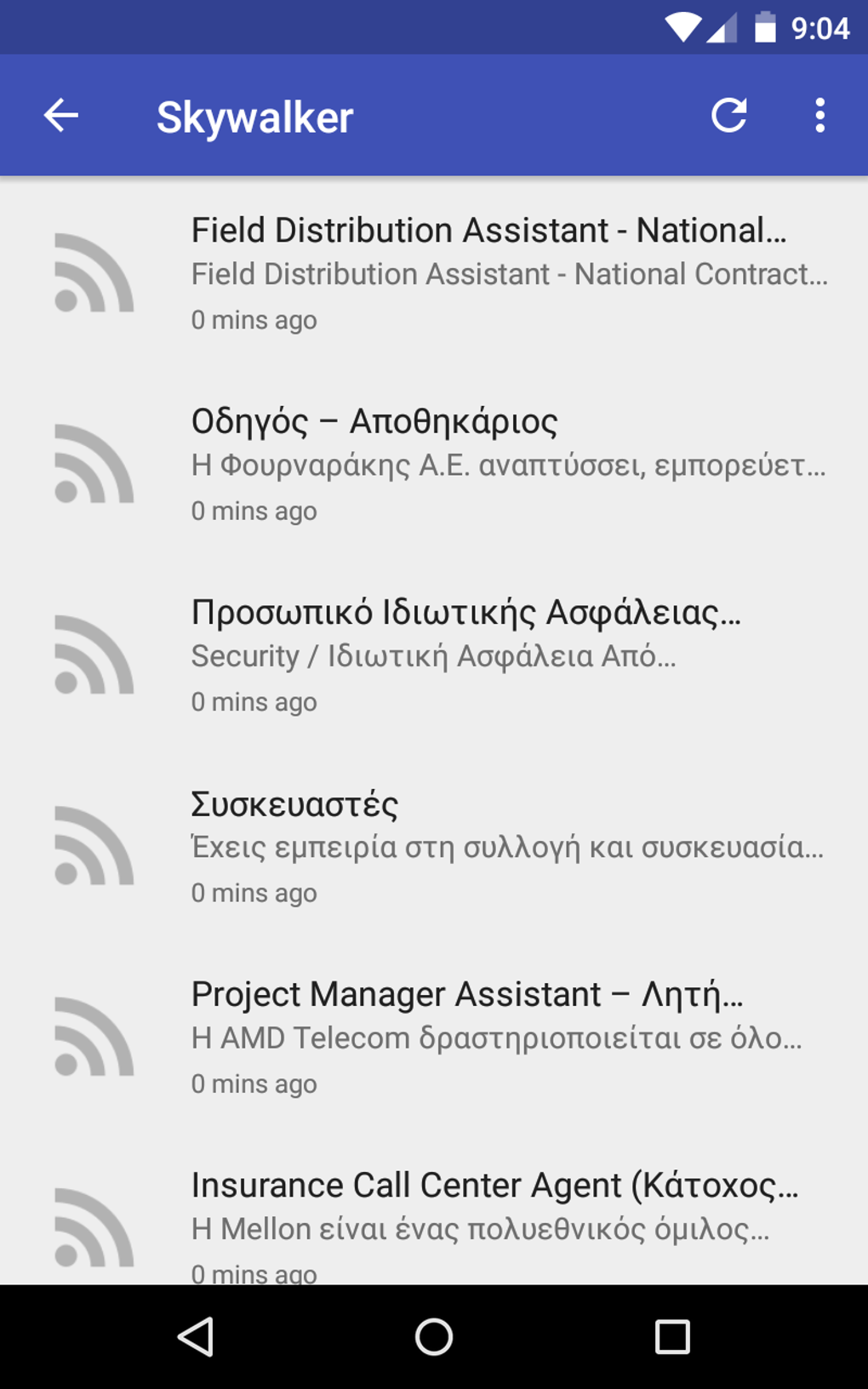This screenshot has height=1389, width=868.
Task: View the Συσκευαστές job item
Action: click(x=434, y=845)
